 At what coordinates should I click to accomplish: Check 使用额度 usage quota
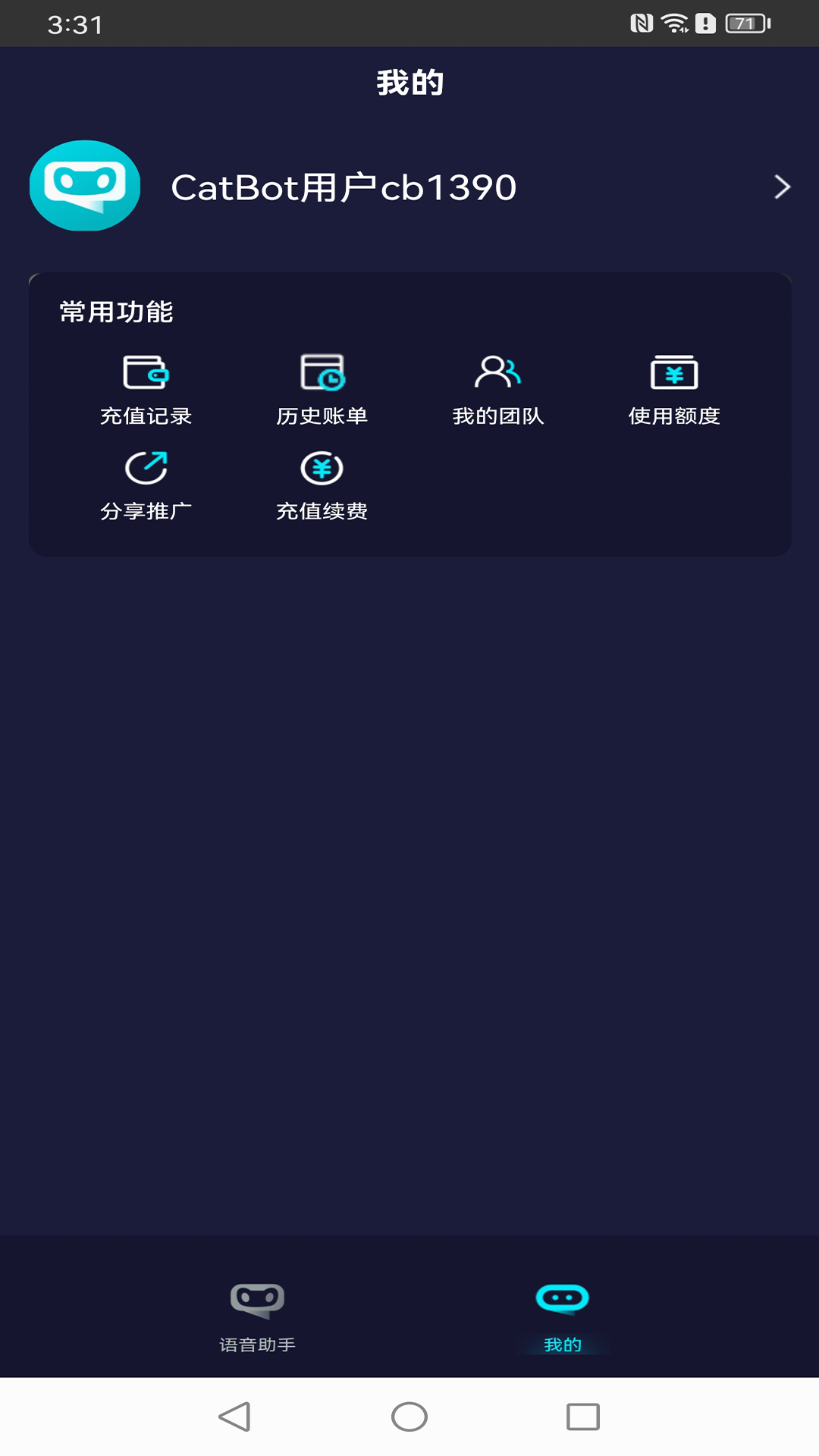[x=673, y=390]
